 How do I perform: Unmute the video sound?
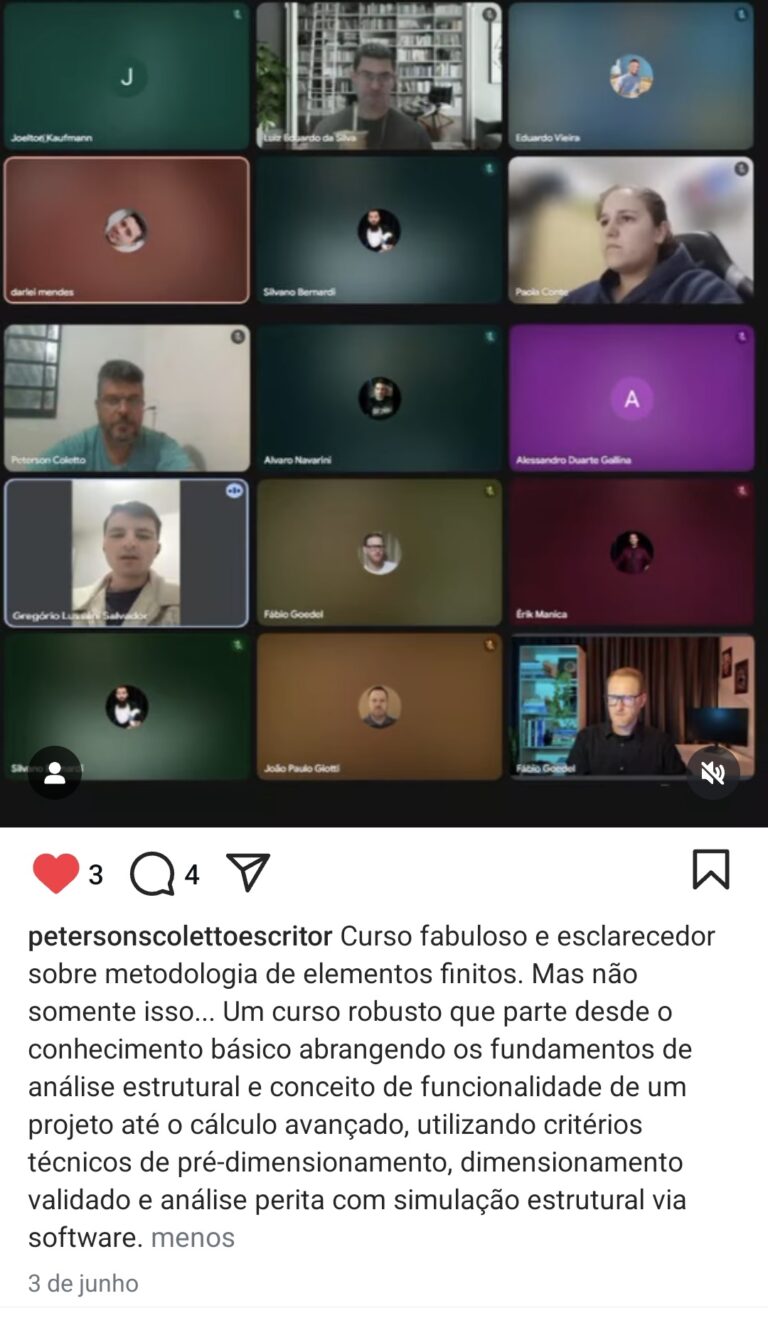pos(713,773)
